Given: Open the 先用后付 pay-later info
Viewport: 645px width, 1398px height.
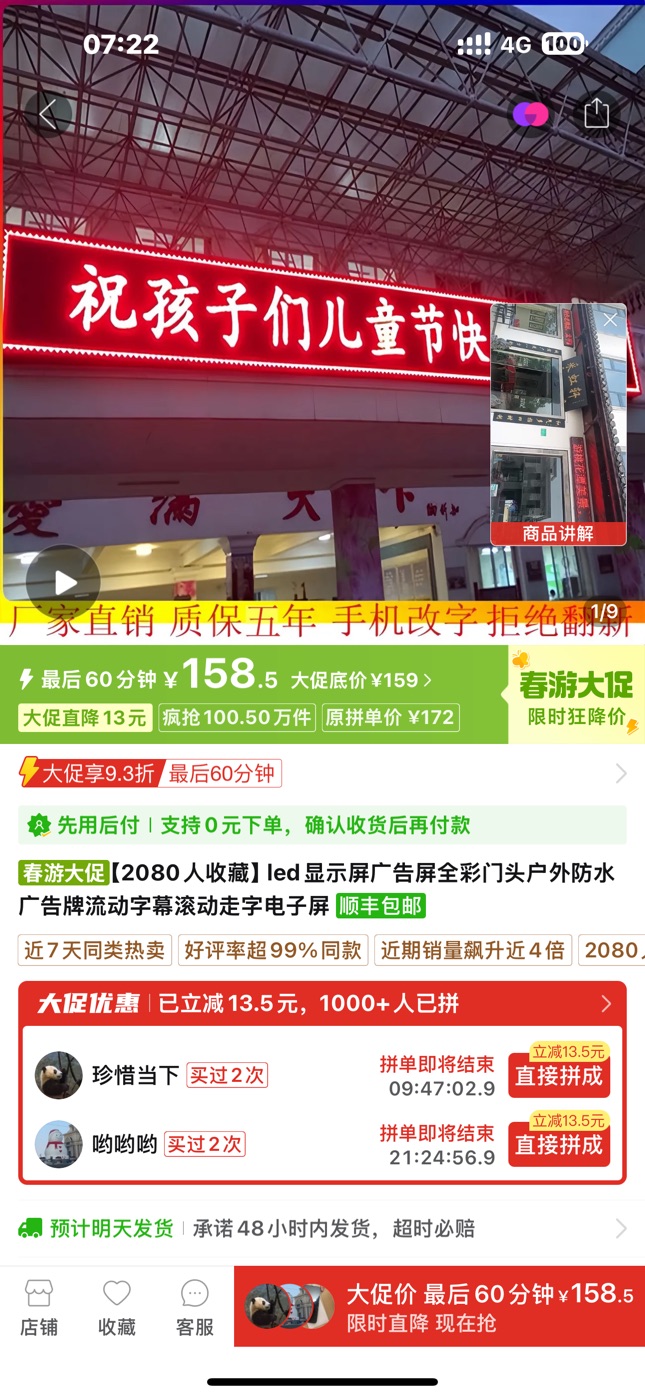Looking at the screenshot, I should [322, 825].
